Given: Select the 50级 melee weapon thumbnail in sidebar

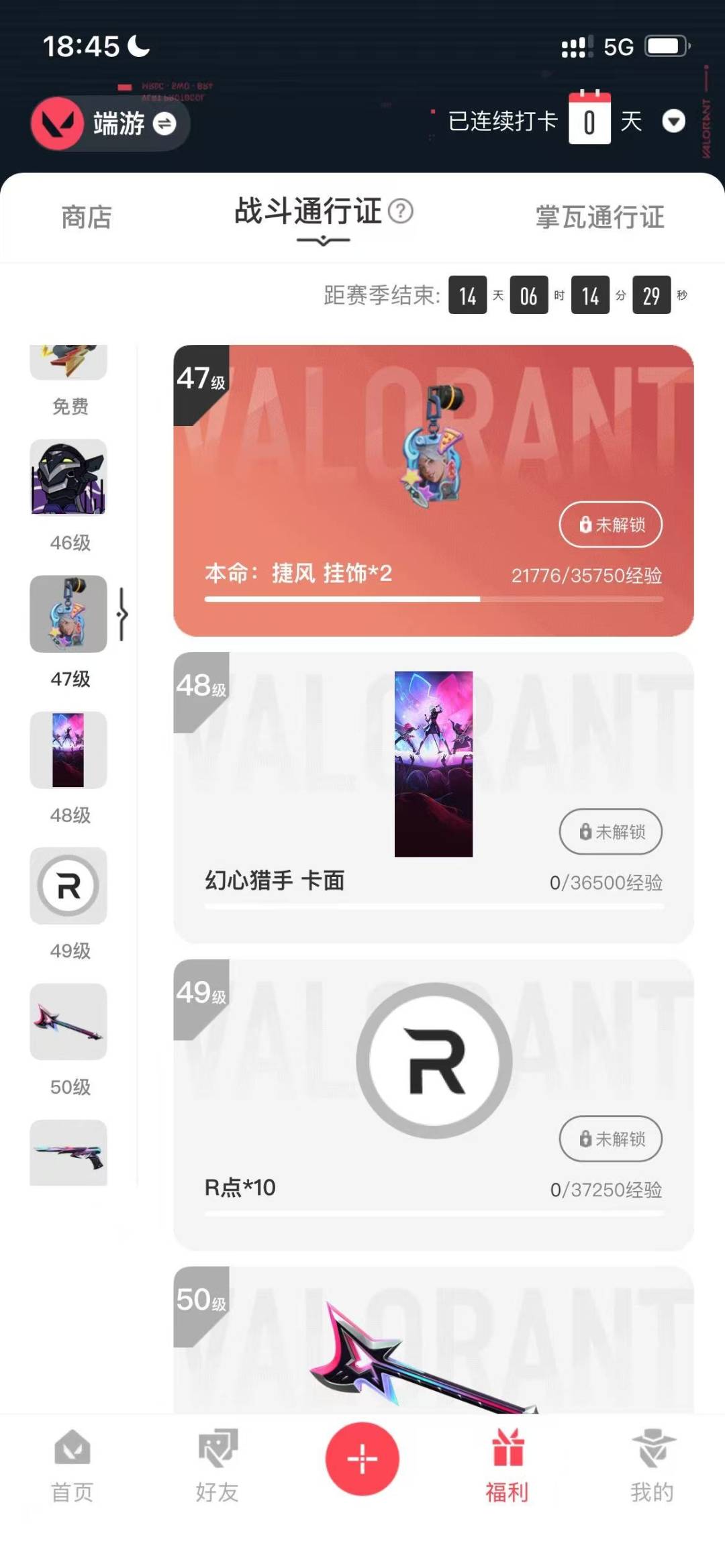Looking at the screenshot, I should [68, 1023].
